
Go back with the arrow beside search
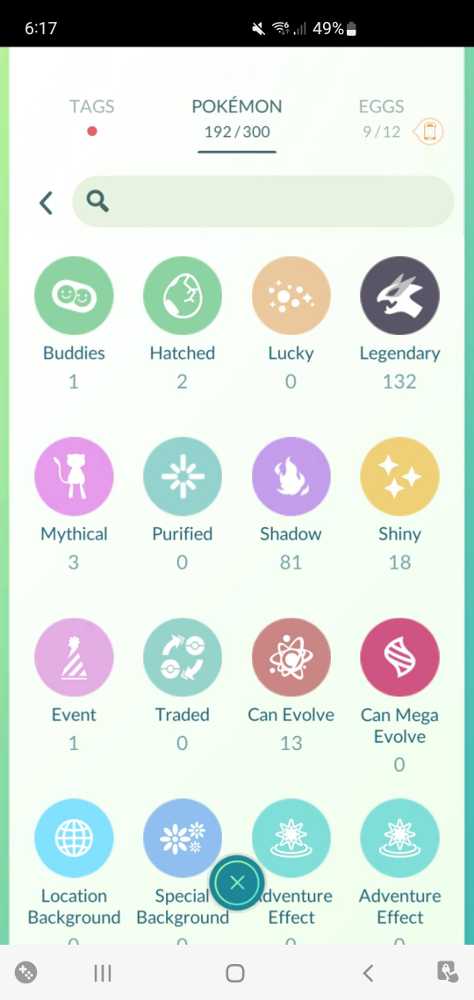[x=45, y=203]
